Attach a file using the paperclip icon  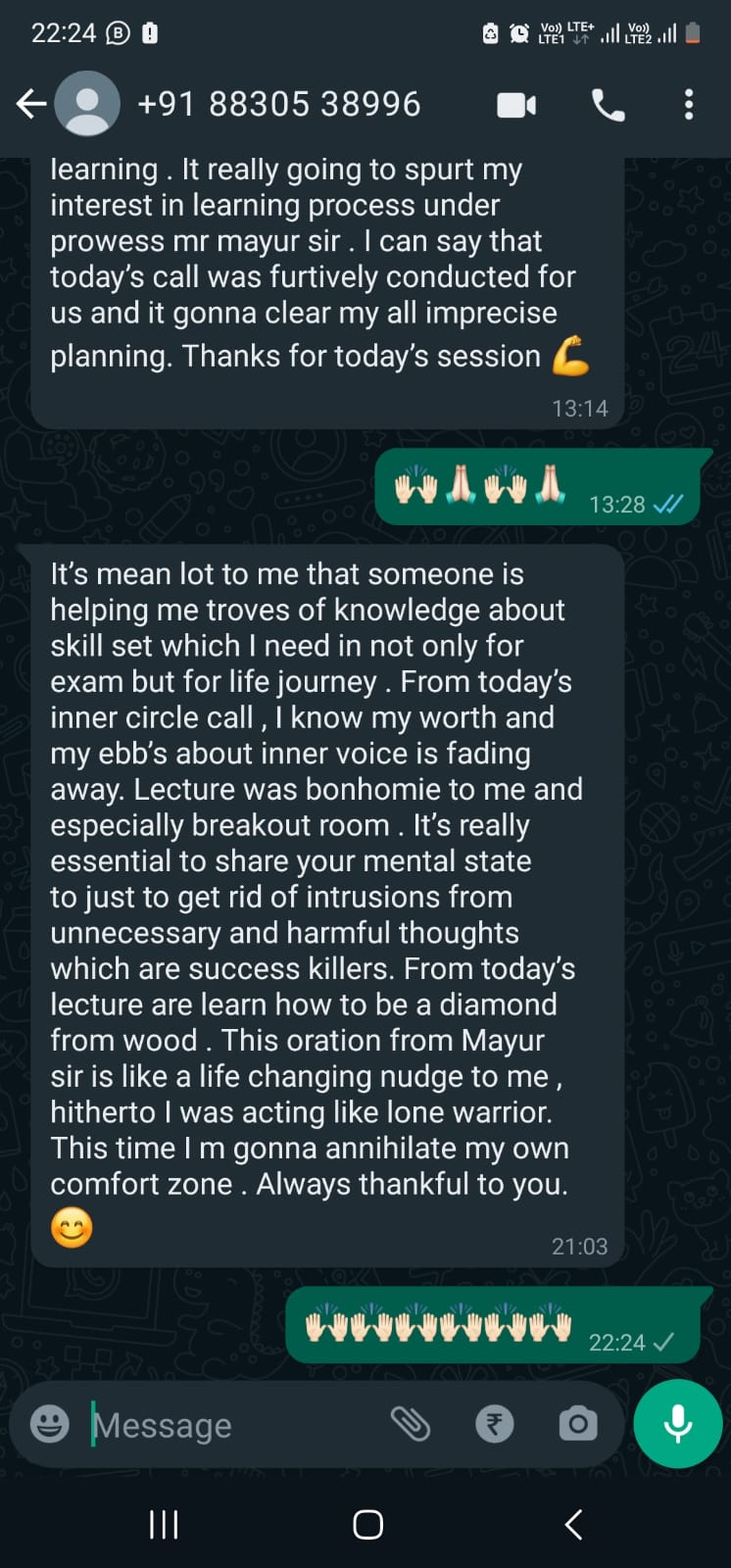point(412,1424)
